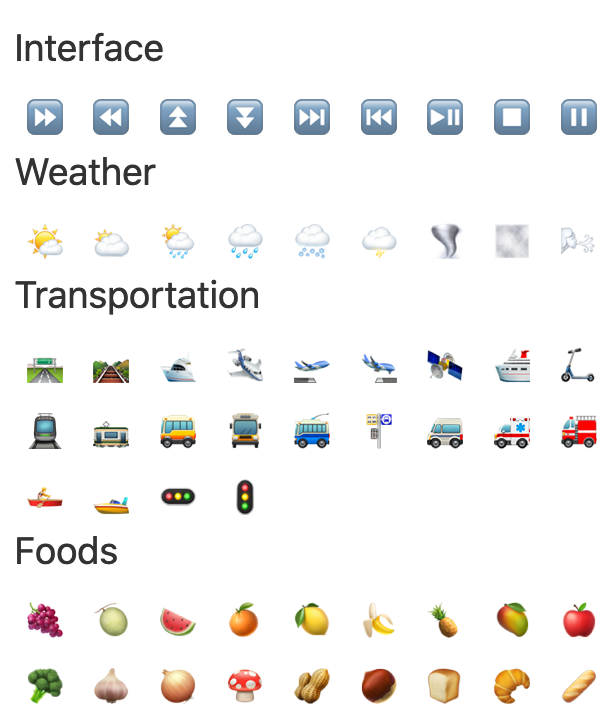Viewport: 608px width, 724px height.
Task: Pick the kick scooter emoji
Action: click(x=578, y=365)
